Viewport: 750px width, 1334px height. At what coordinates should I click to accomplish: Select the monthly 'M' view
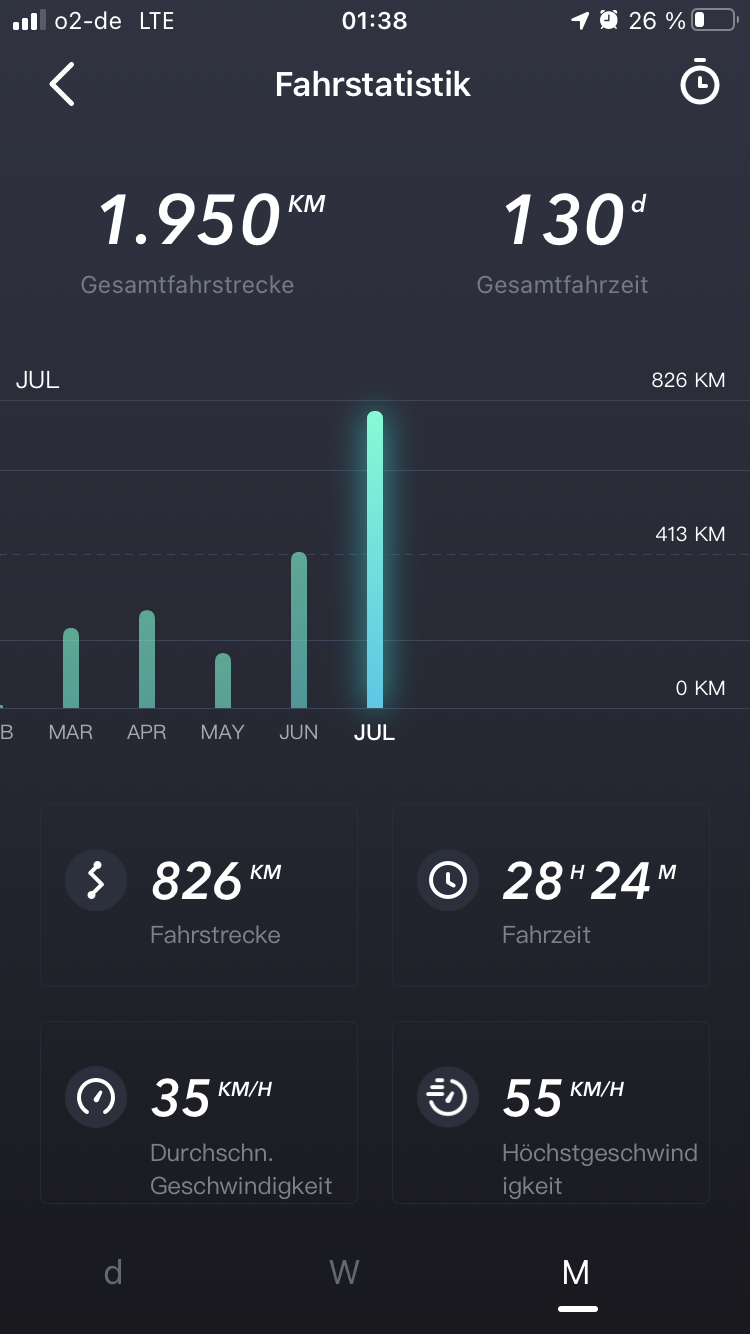click(x=576, y=1272)
